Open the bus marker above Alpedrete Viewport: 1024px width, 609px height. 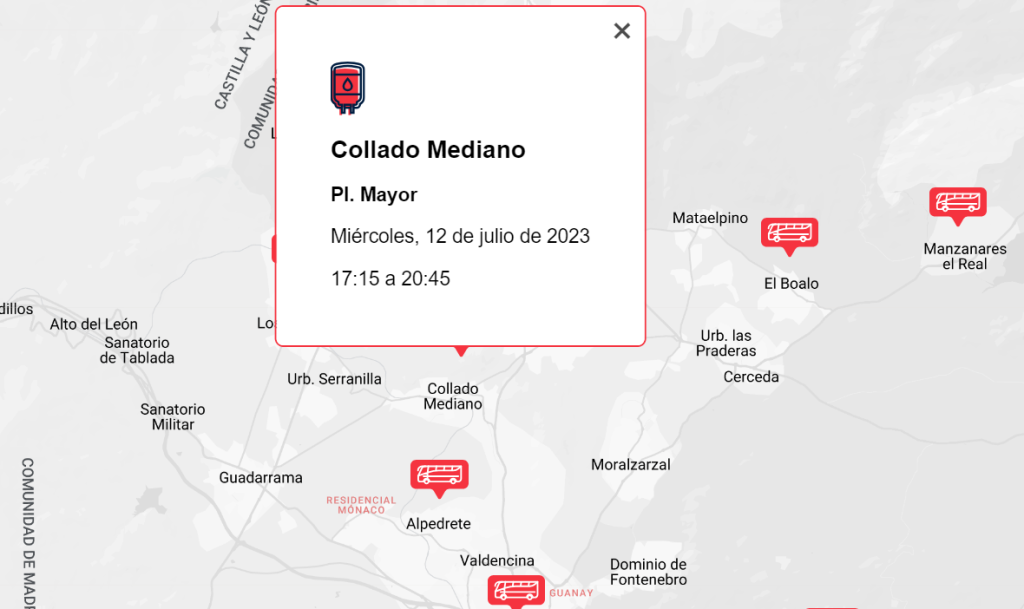pyautogui.click(x=439, y=475)
